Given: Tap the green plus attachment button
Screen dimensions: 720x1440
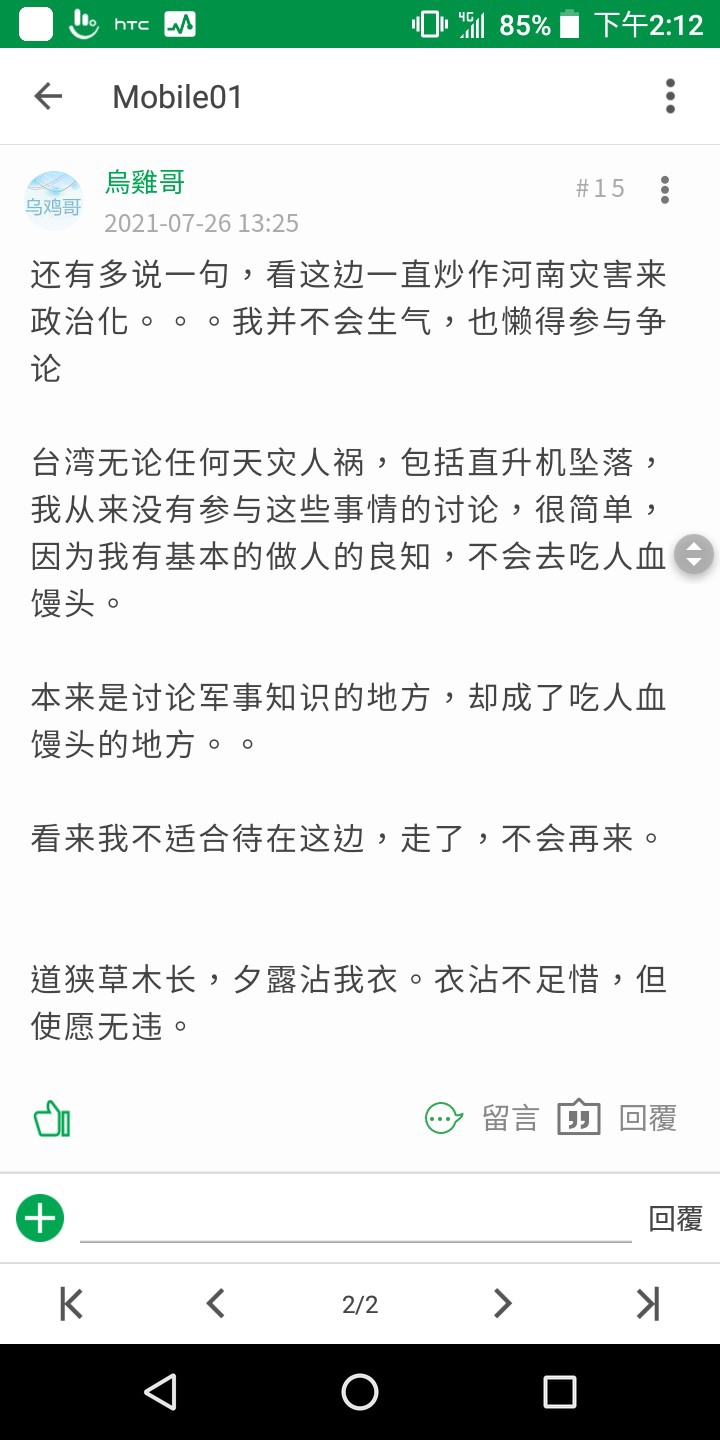Looking at the screenshot, I should point(40,1218).
